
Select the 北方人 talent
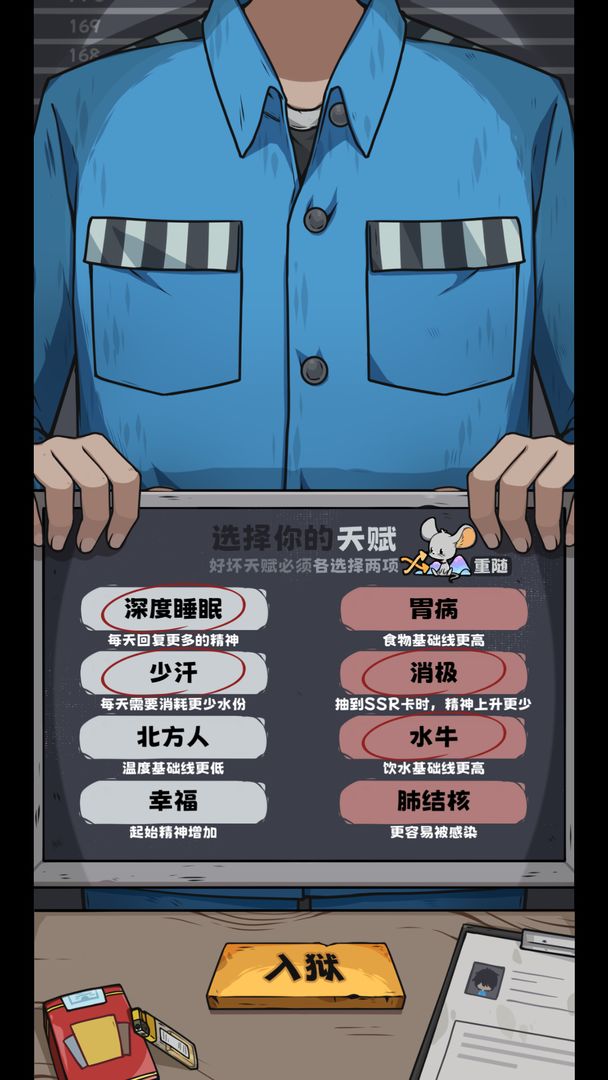pos(173,737)
